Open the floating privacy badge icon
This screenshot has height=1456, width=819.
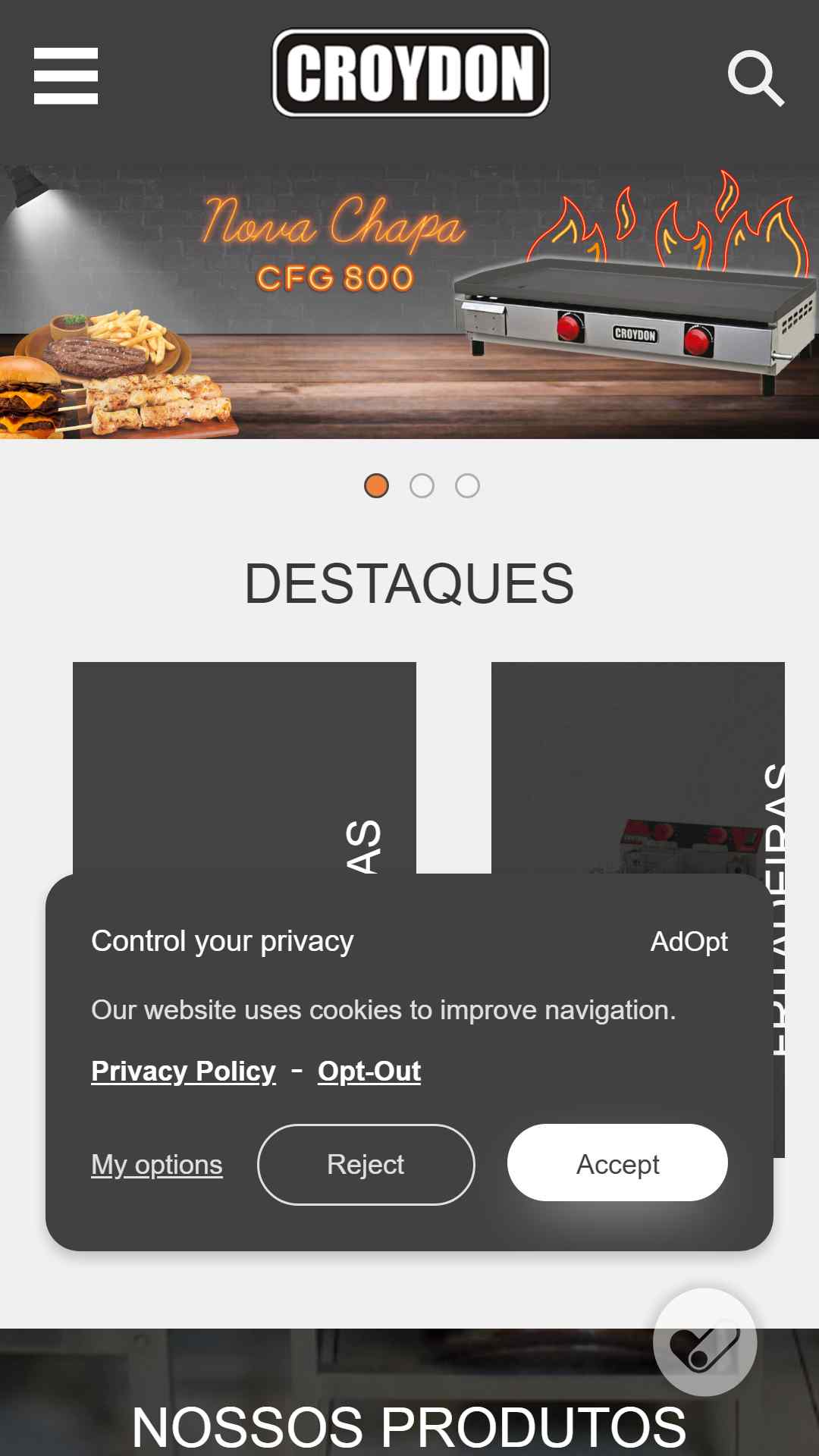coord(705,1342)
